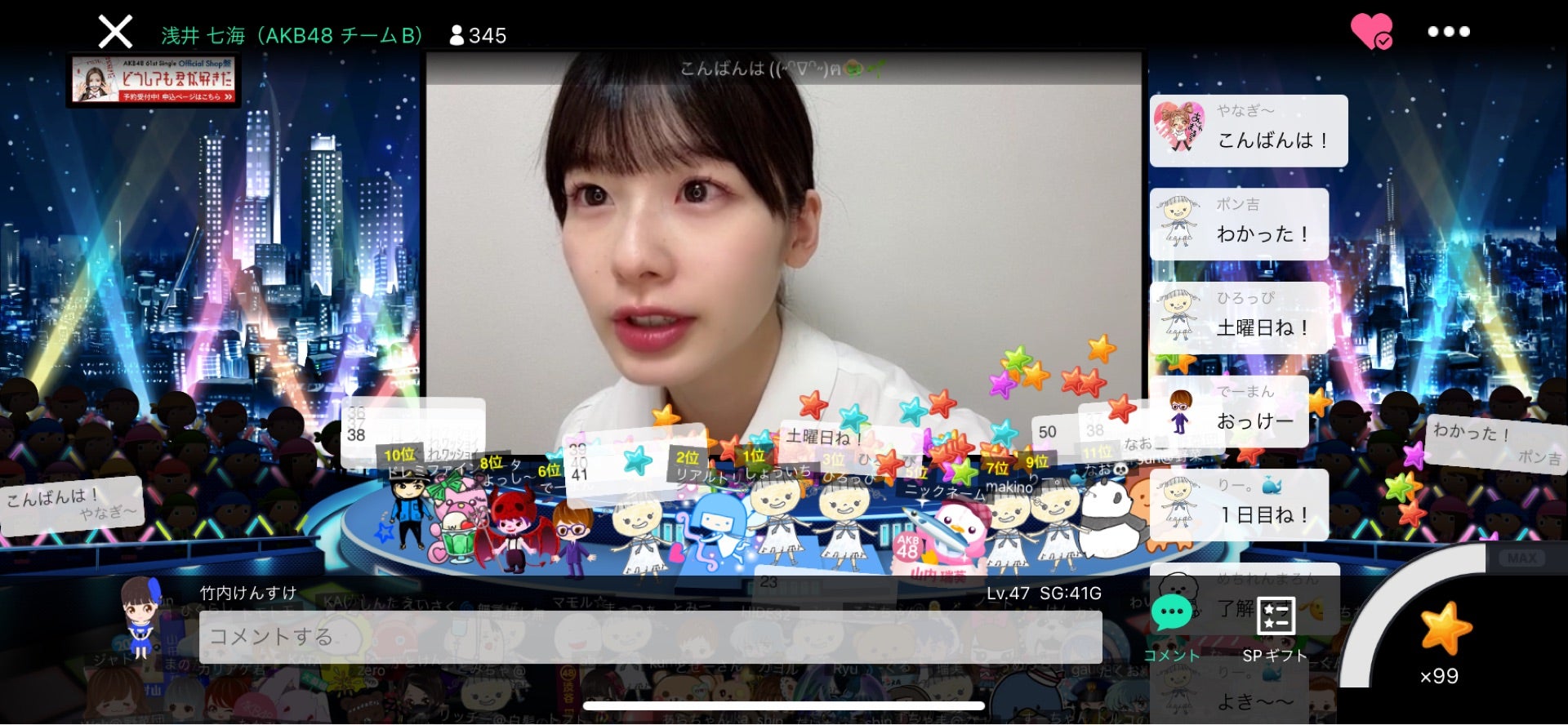Open りー。's 1日目ね comment
The height and width of the screenshot is (725, 1568).
(x=1239, y=505)
